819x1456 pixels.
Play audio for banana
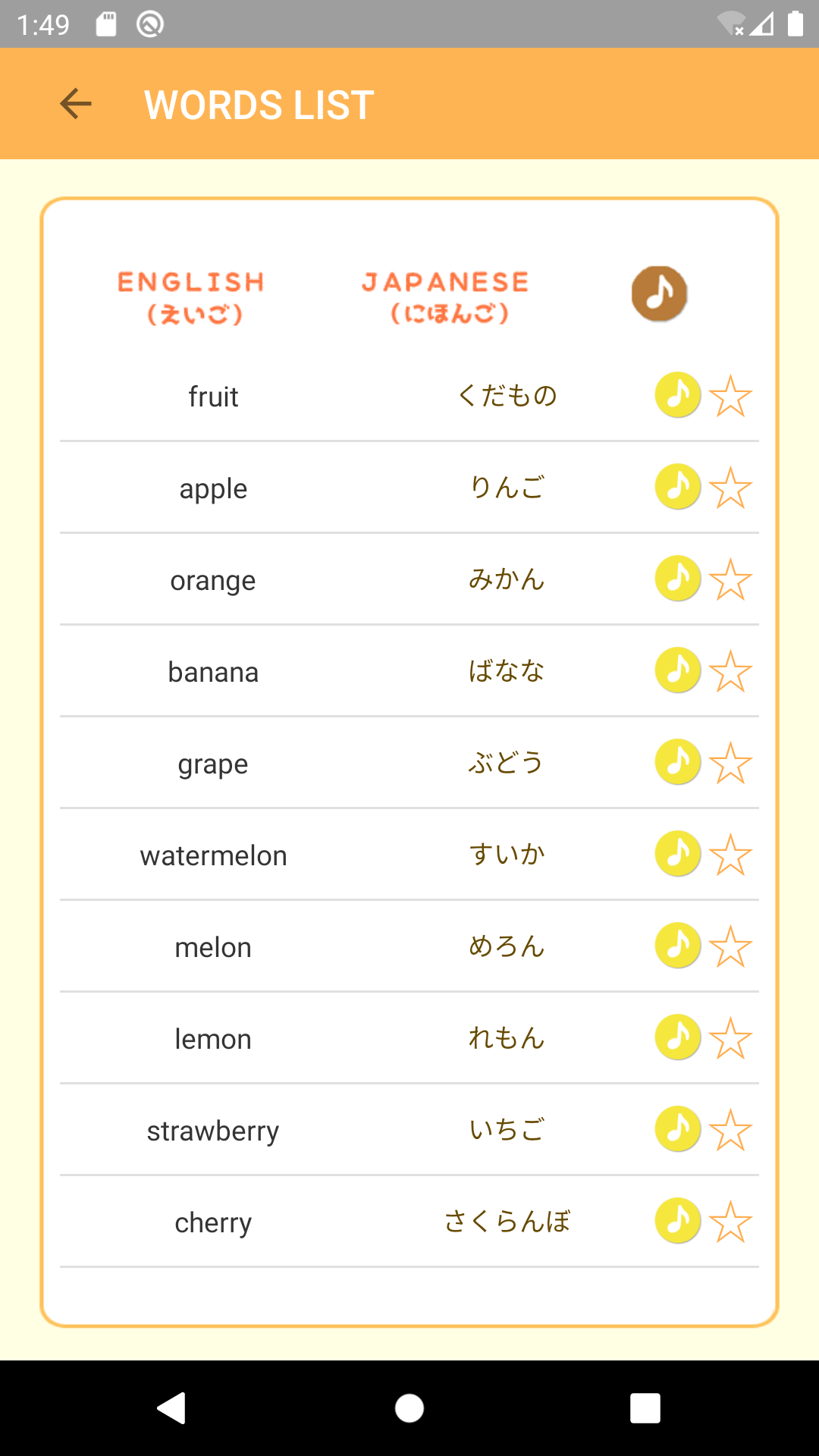pos(677,670)
